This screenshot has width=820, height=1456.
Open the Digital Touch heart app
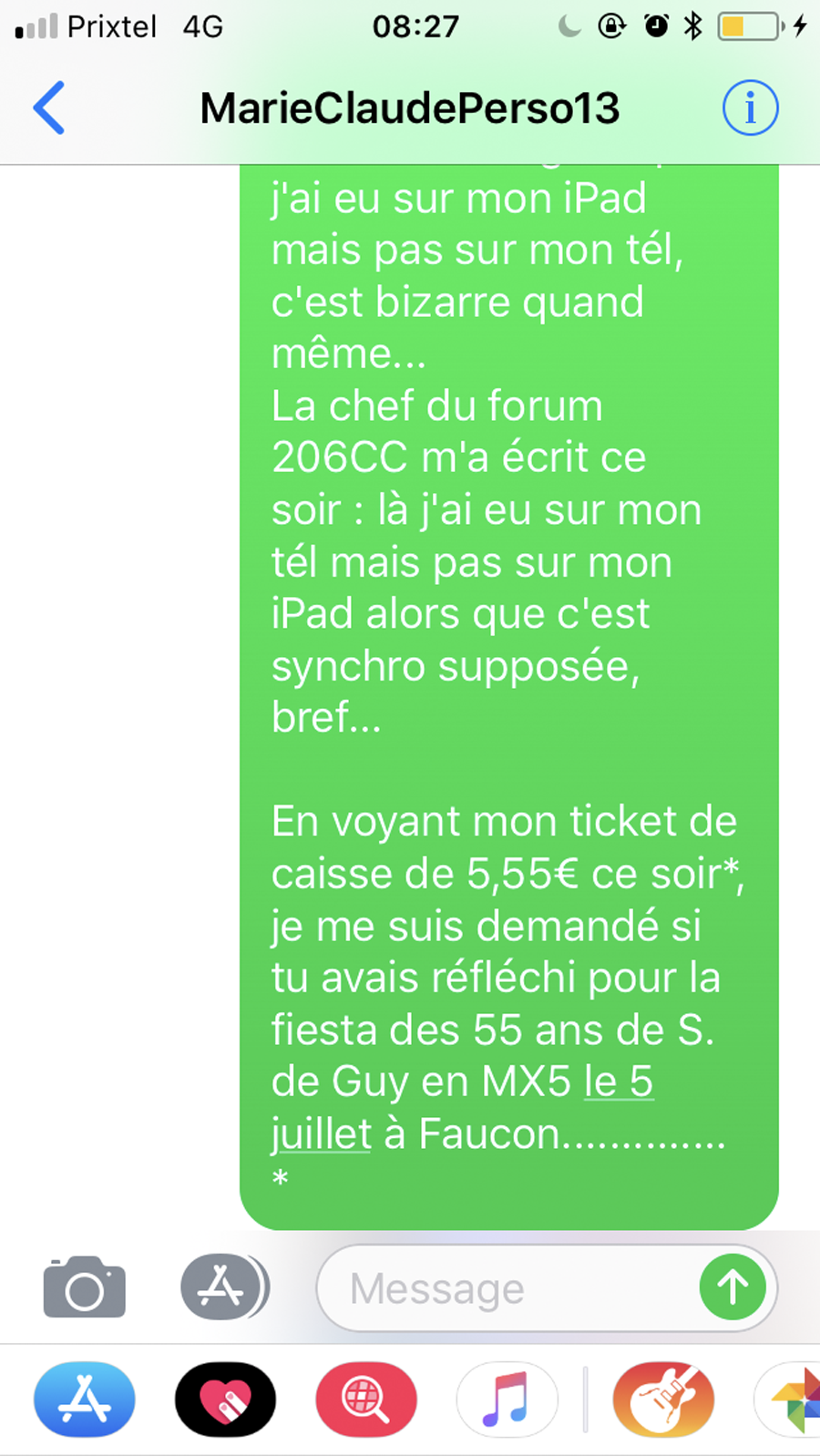(225, 1399)
